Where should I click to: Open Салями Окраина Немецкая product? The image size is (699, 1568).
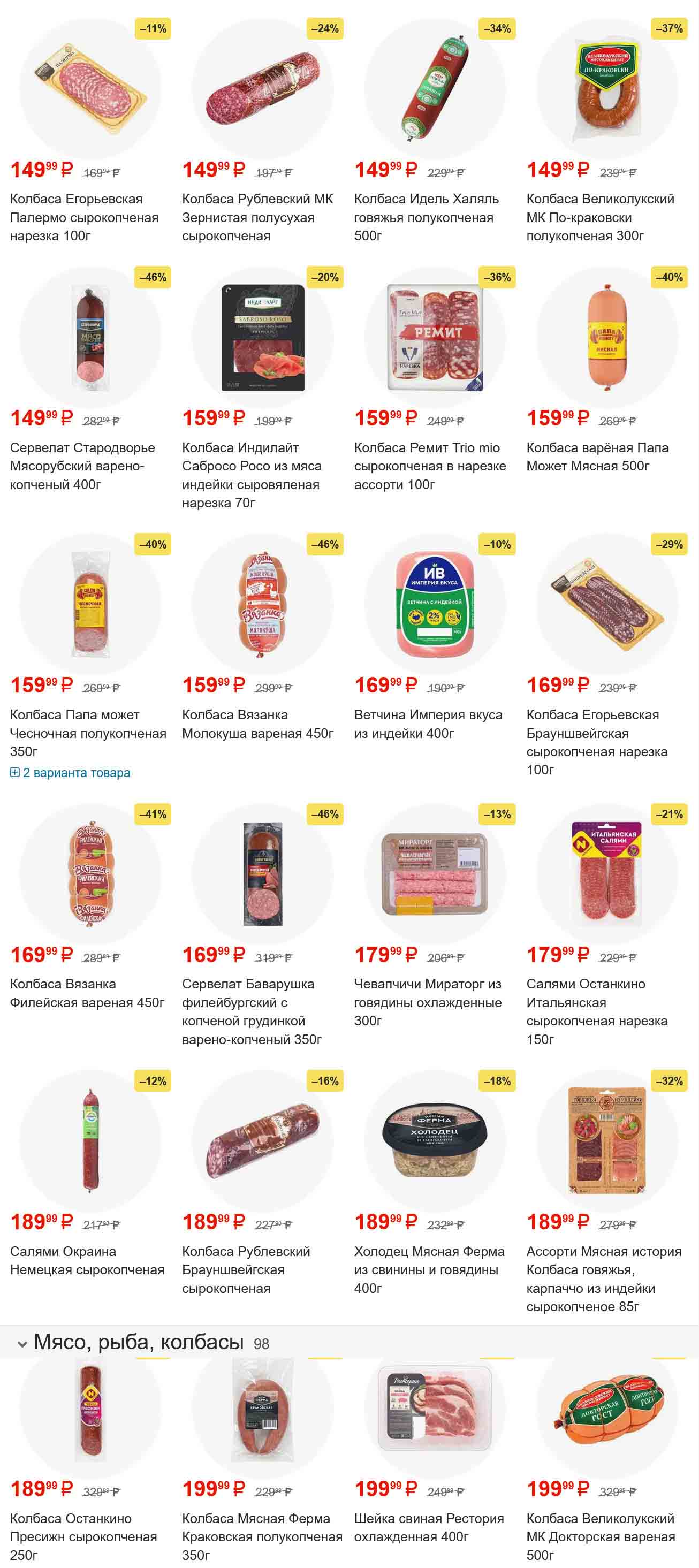tap(87, 1260)
